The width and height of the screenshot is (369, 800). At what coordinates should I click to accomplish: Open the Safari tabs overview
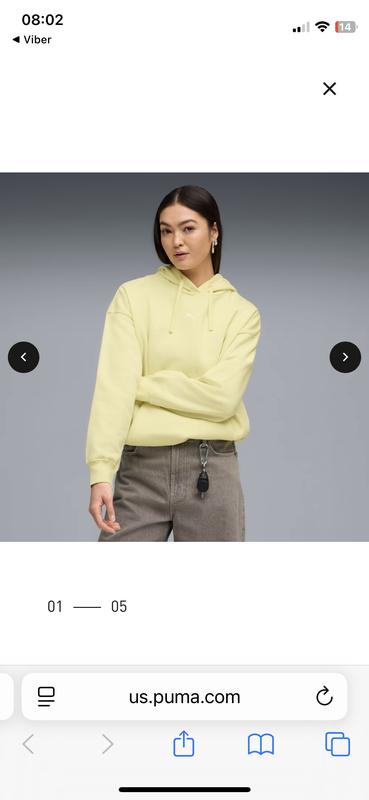click(337, 744)
